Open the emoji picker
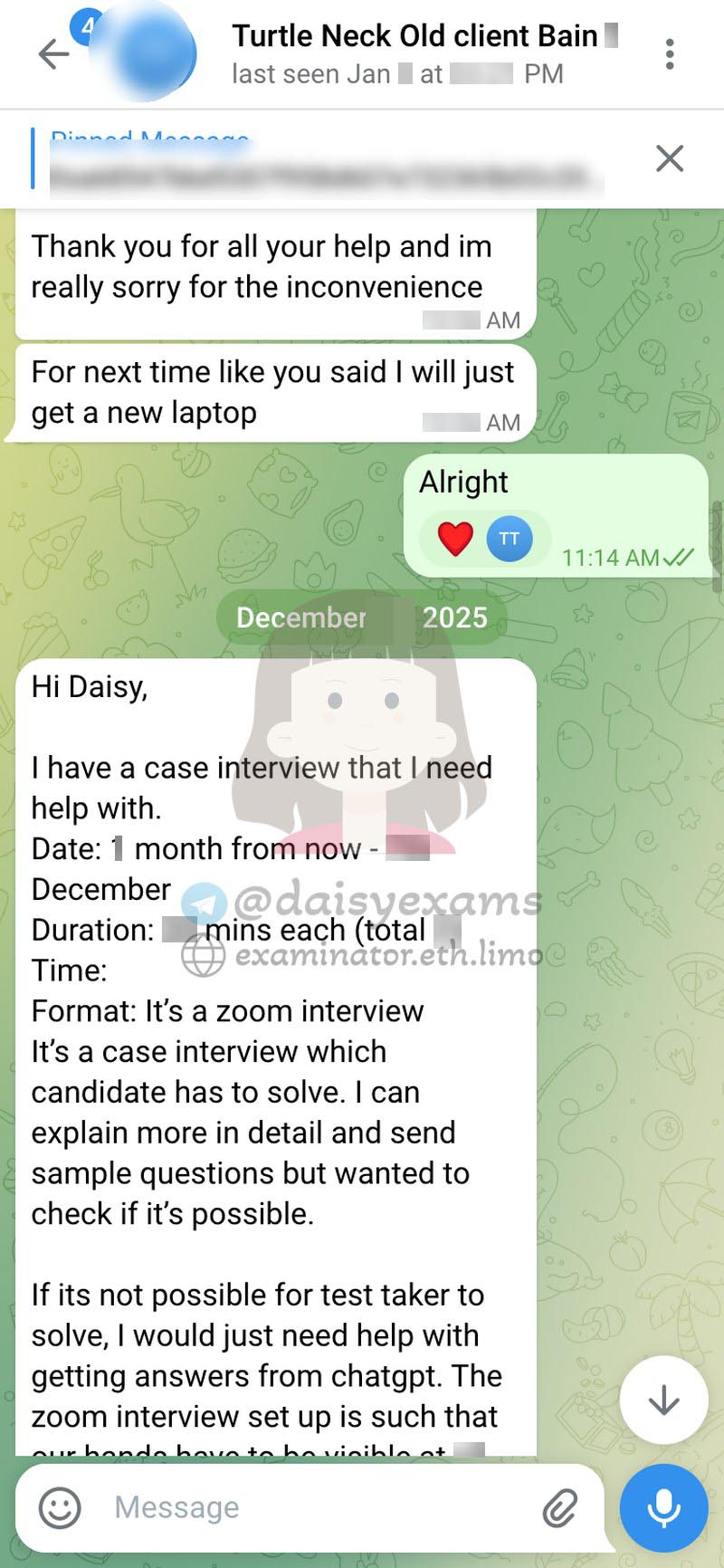Screen dimensions: 724x1568 (60, 1508)
